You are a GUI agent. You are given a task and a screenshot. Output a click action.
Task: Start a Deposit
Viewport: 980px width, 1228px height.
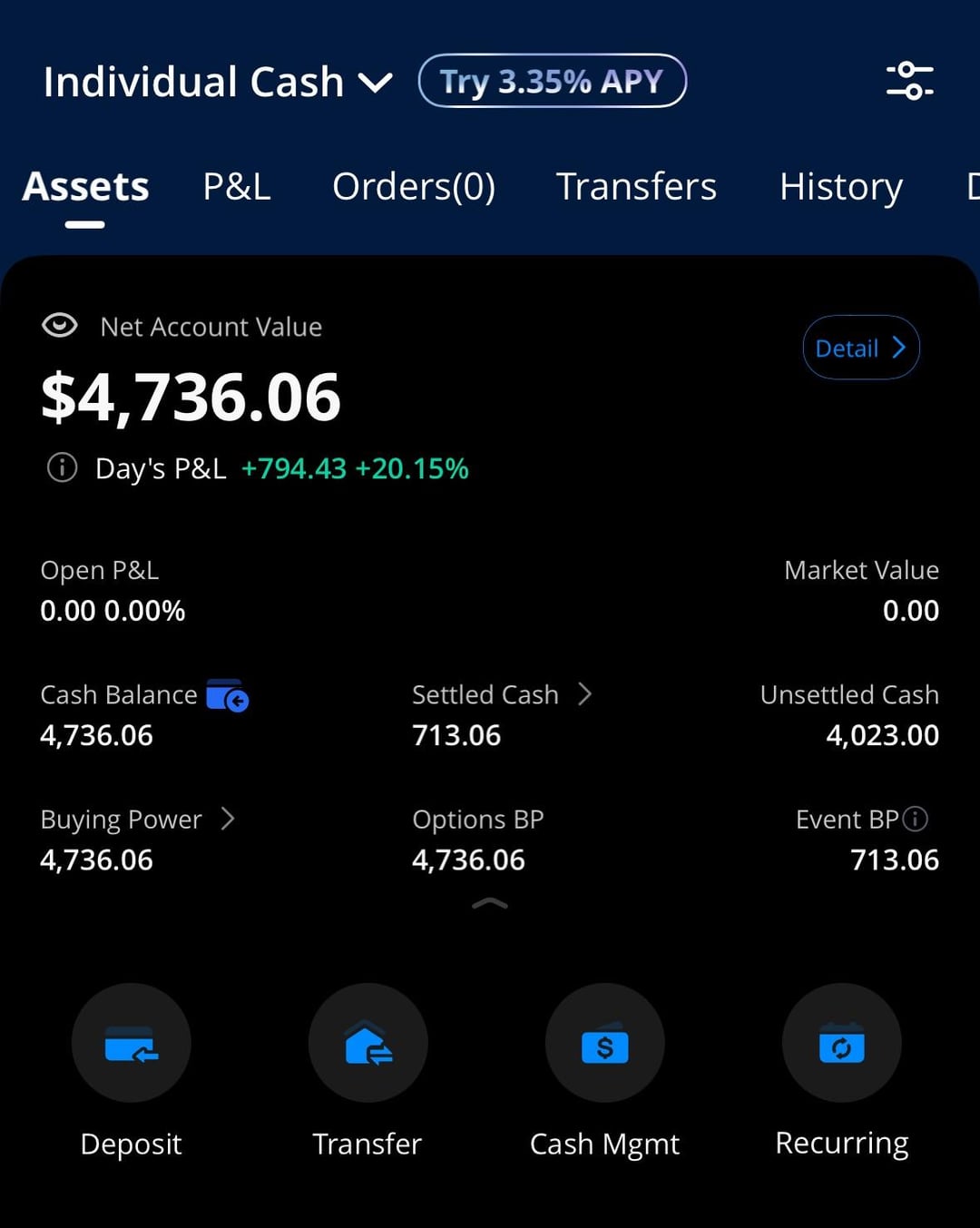coord(132,1044)
